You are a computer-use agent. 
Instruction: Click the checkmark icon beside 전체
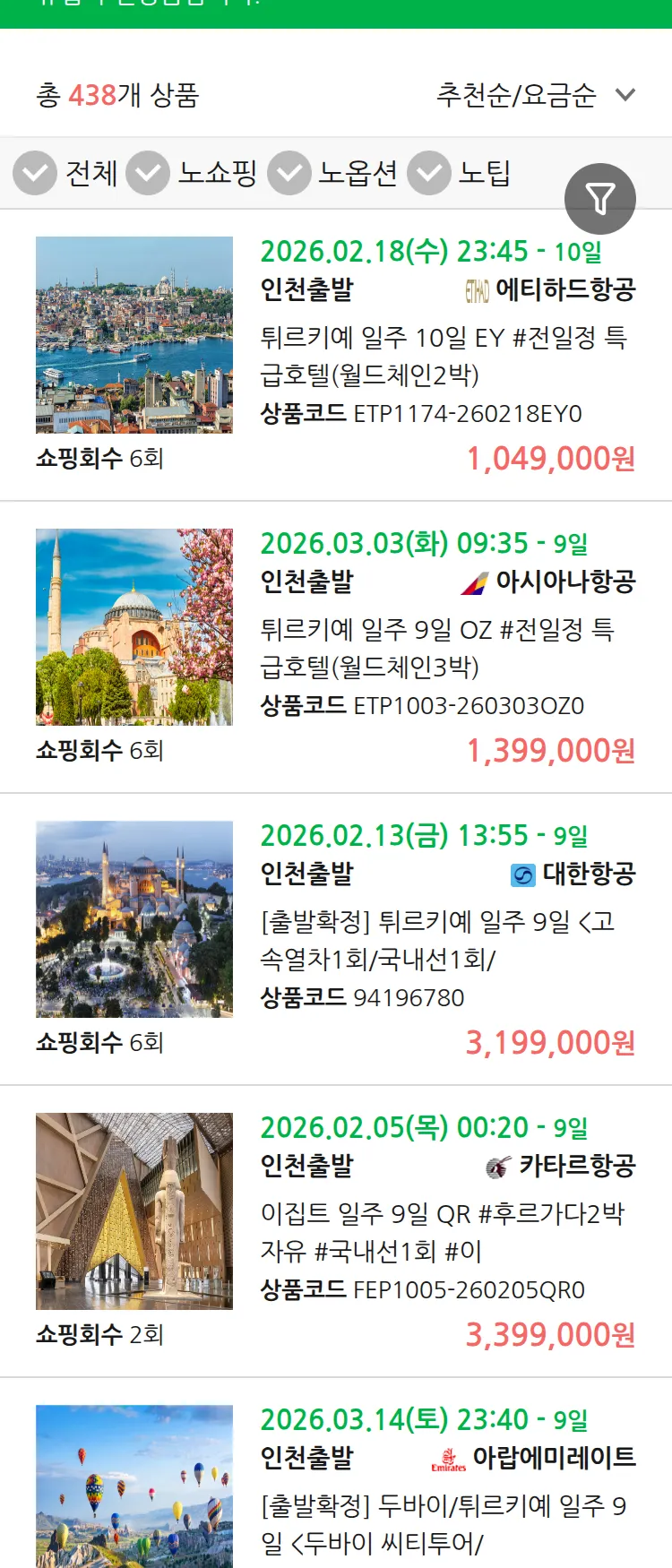tap(34, 173)
